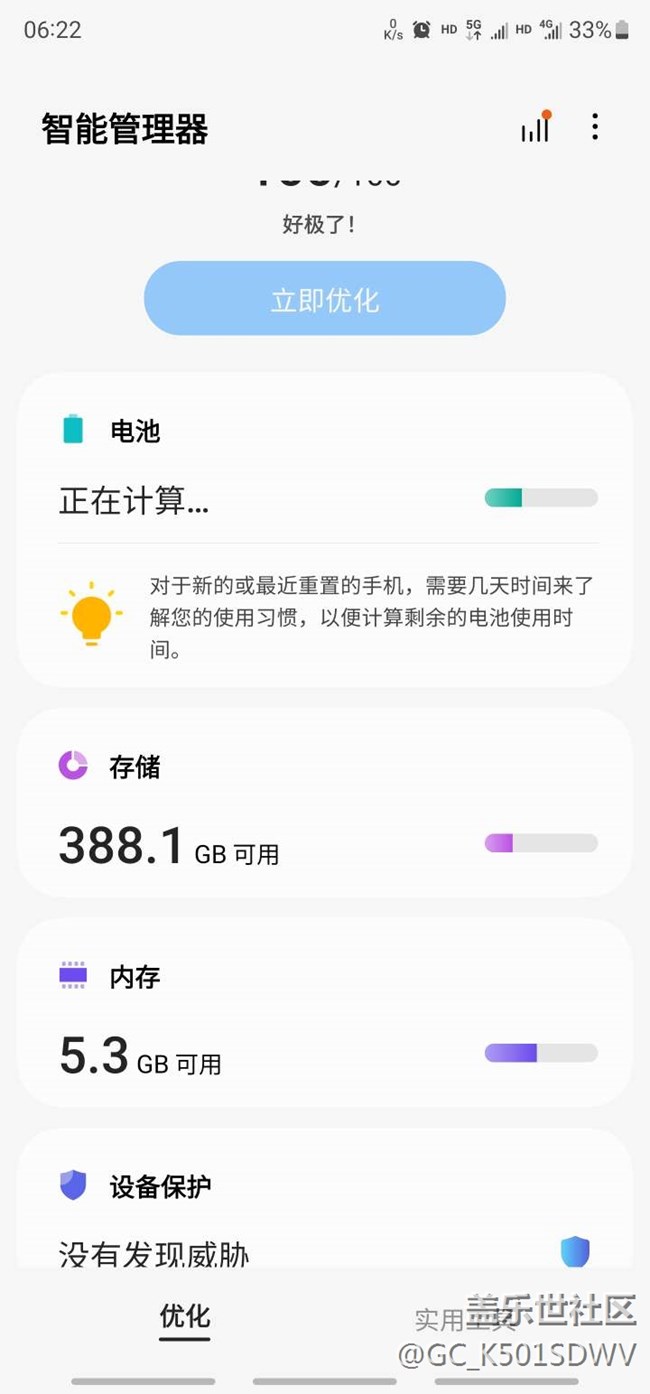
Task: Tap the 立即优化 button
Action: [x=325, y=299]
